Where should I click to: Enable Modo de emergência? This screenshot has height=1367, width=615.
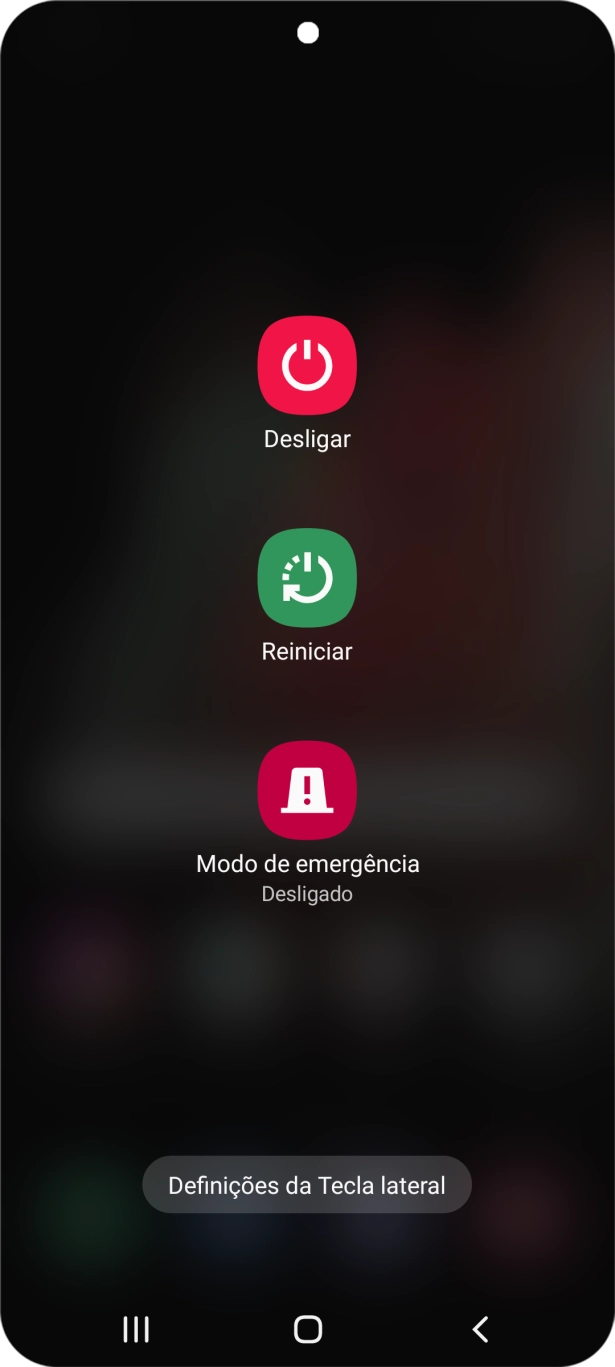(307, 790)
